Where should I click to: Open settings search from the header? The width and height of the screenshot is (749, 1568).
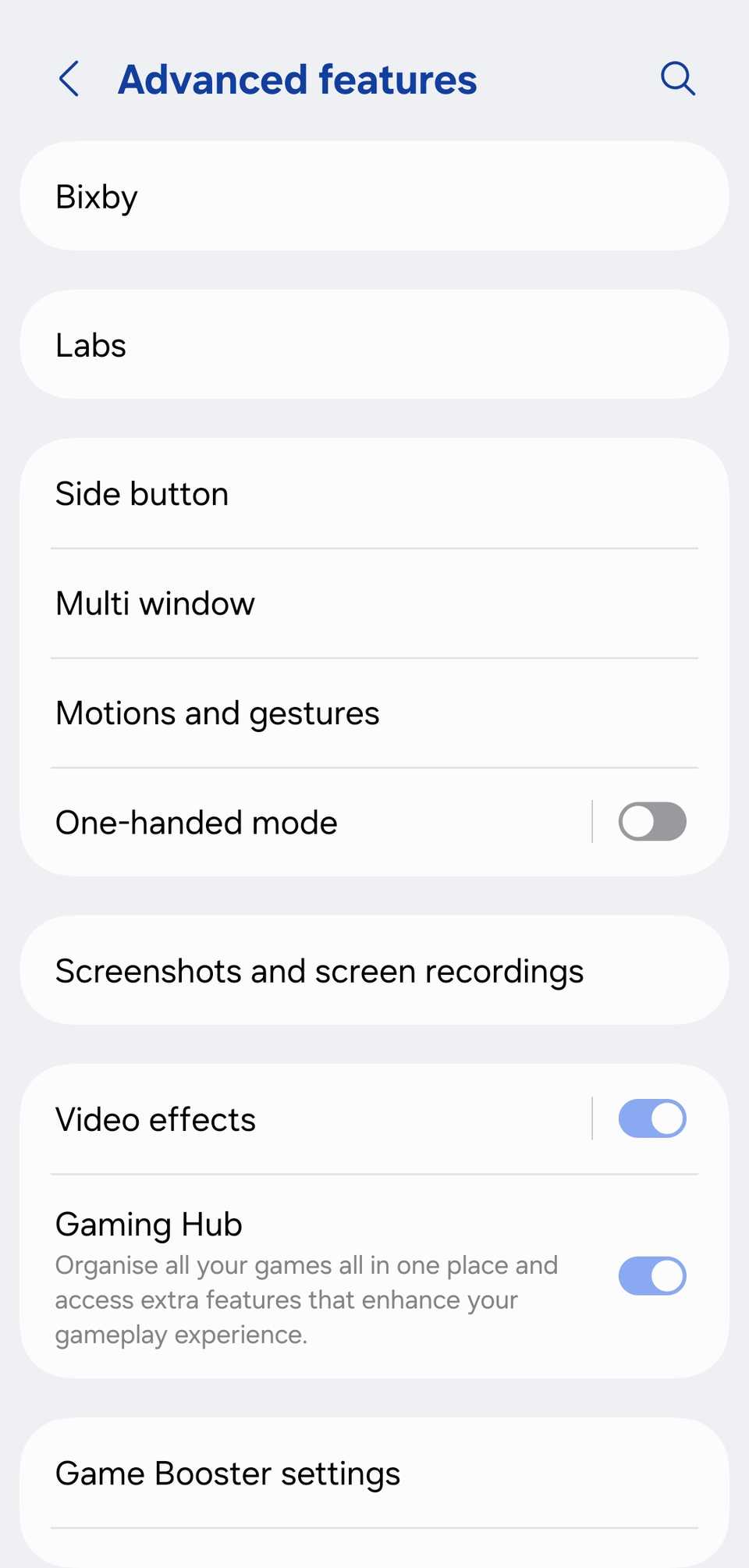[677, 78]
